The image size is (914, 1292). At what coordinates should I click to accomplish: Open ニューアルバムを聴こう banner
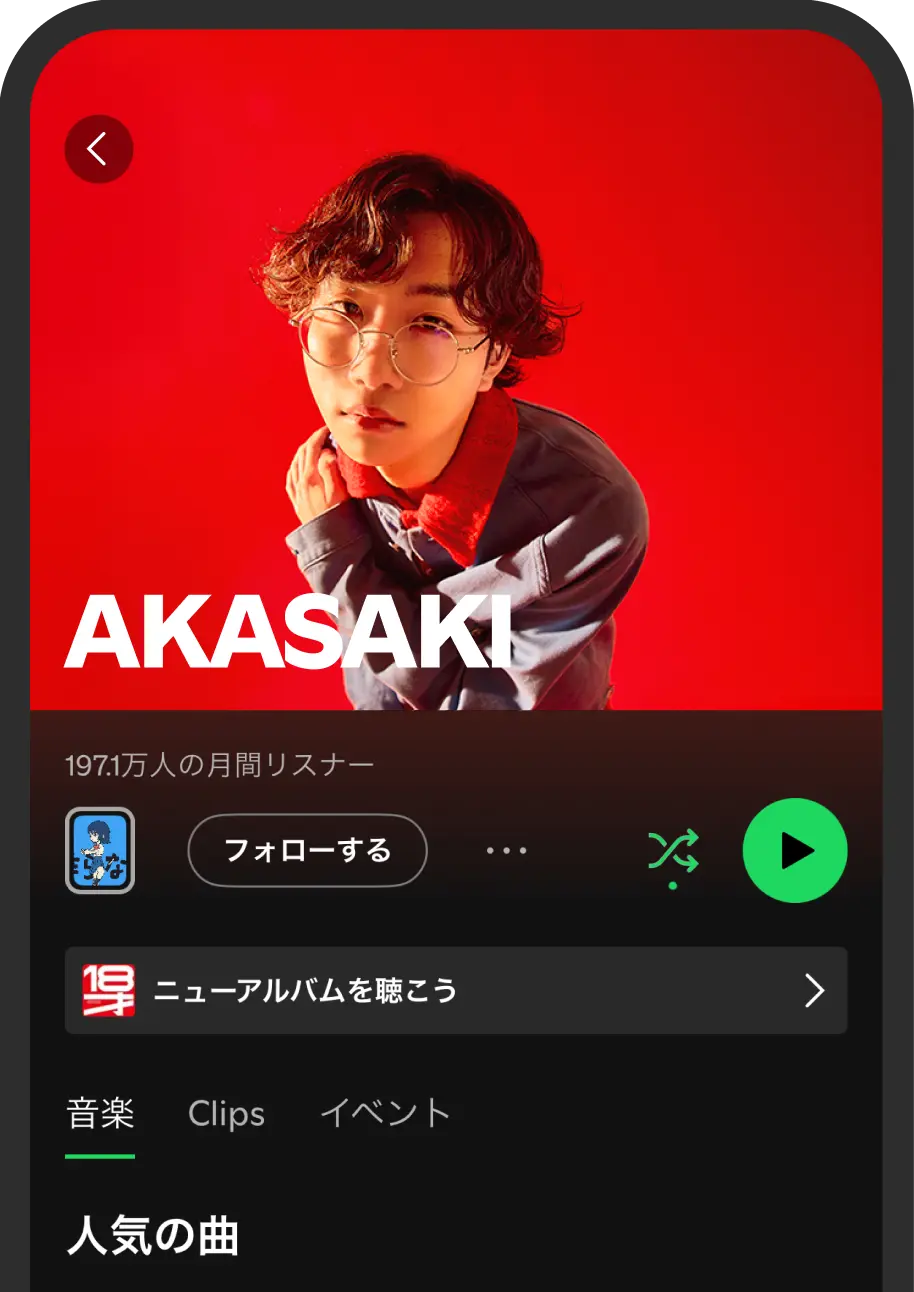[x=455, y=990]
